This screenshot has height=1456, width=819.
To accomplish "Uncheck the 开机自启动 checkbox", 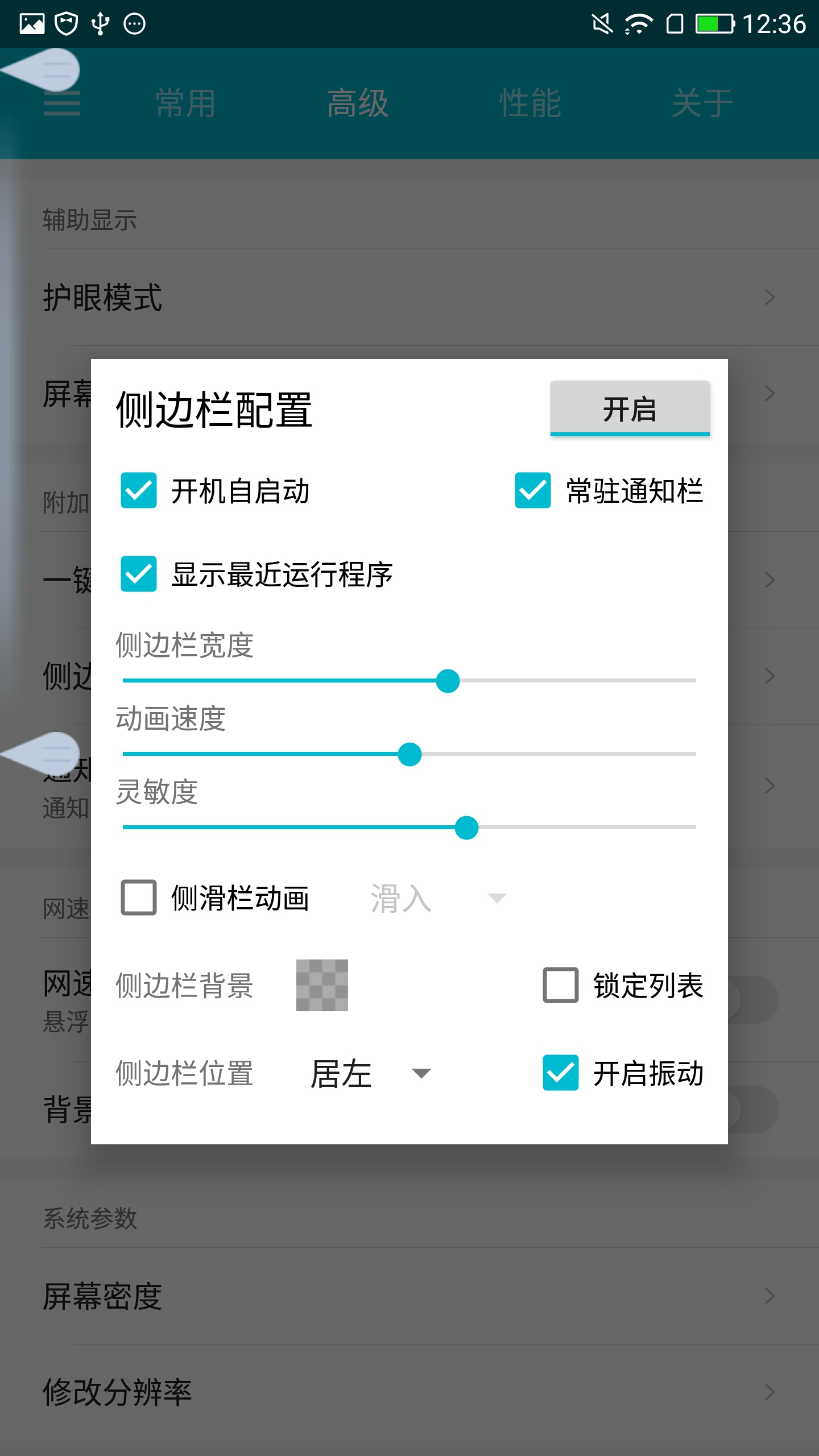I will 139,490.
